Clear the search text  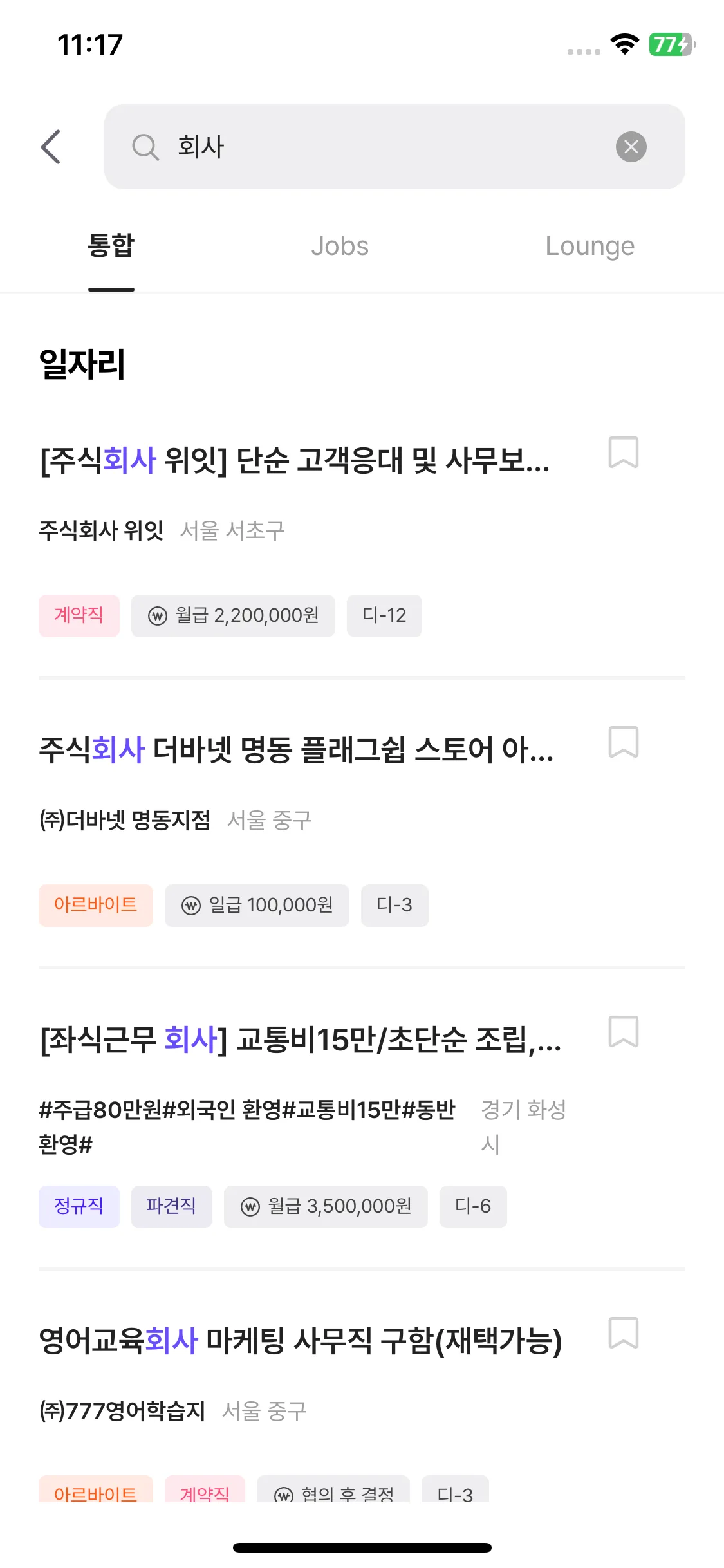tap(631, 147)
